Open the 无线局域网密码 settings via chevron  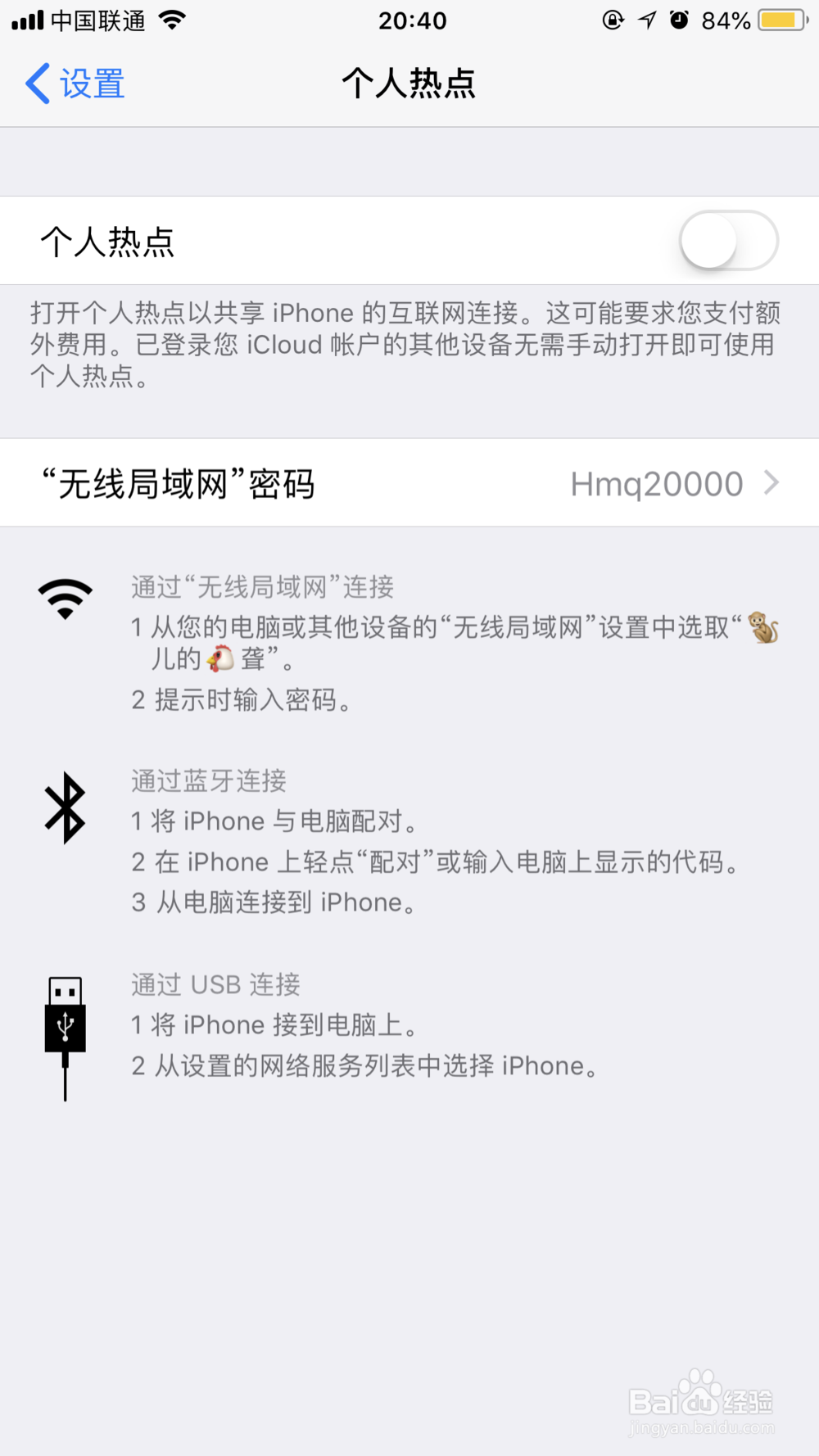pyautogui.click(x=770, y=482)
